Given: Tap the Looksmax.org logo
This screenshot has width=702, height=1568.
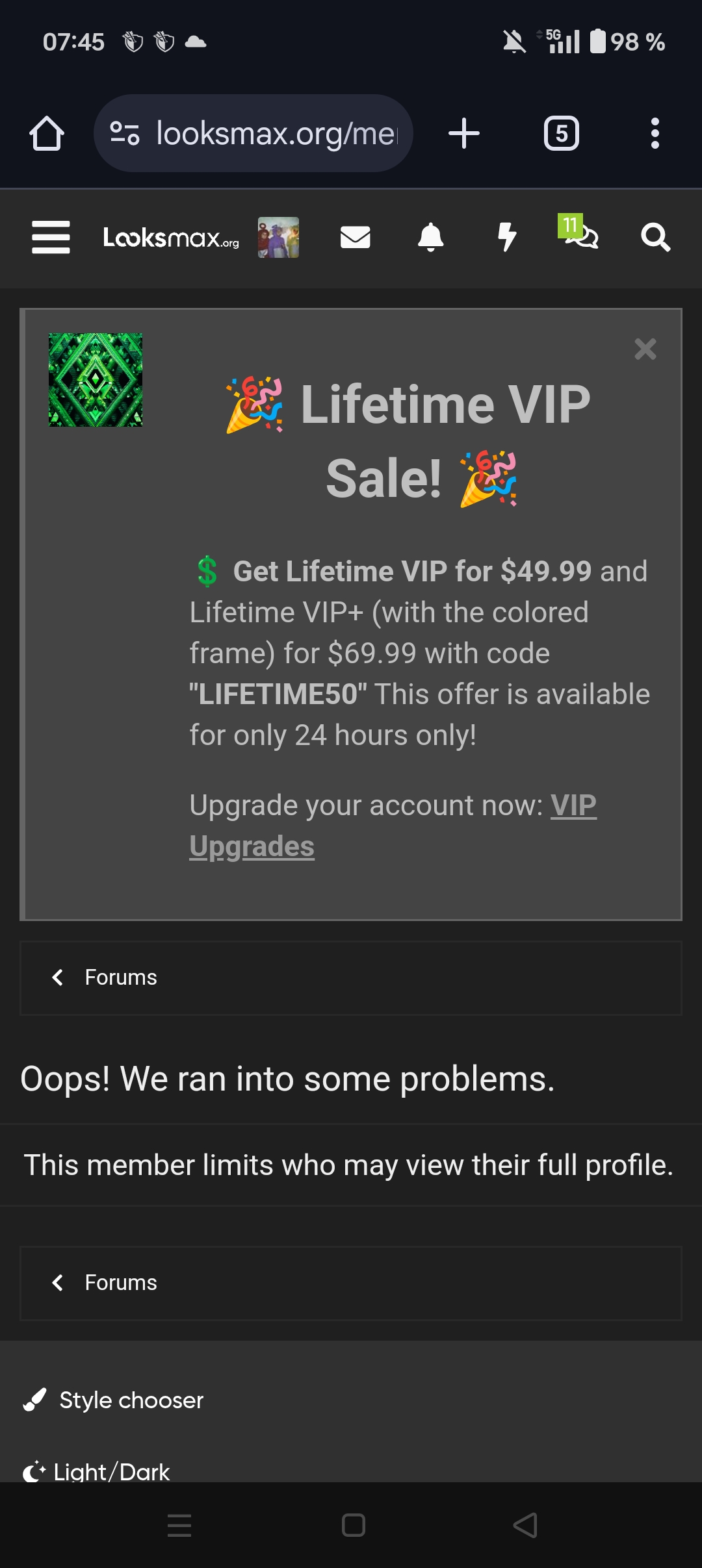Looking at the screenshot, I should (171, 238).
